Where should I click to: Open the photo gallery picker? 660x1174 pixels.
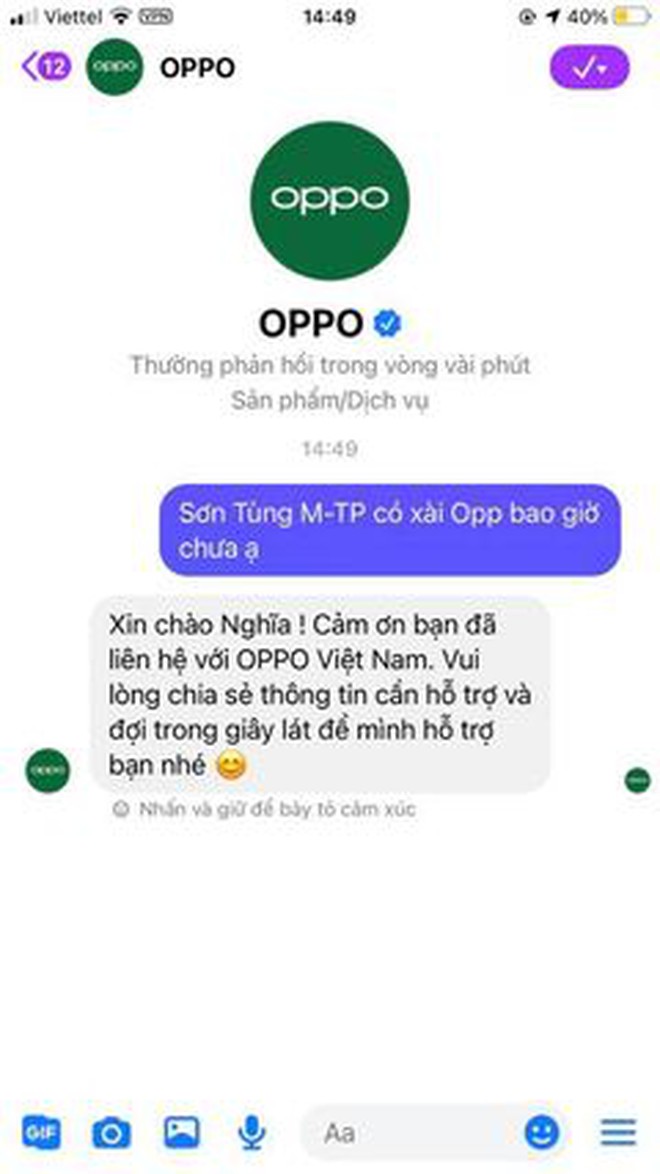pyautogui.click(x=181, y=1132)
